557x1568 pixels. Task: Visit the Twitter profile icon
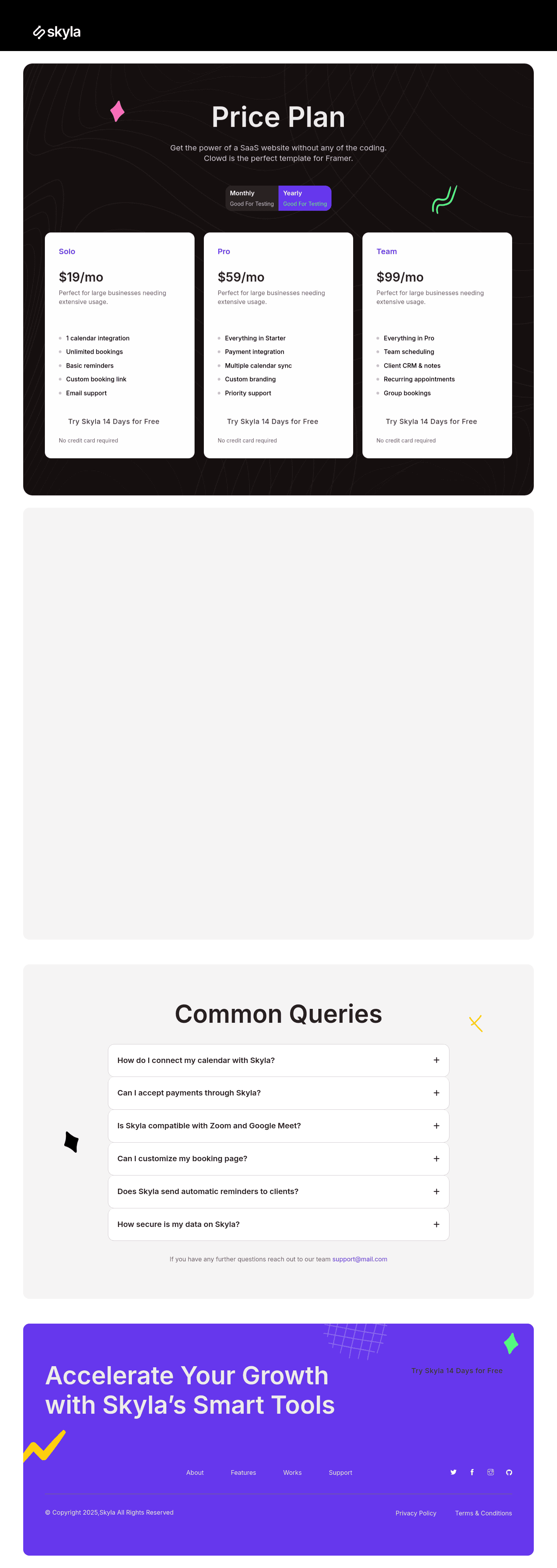(x=453, y=1472)
